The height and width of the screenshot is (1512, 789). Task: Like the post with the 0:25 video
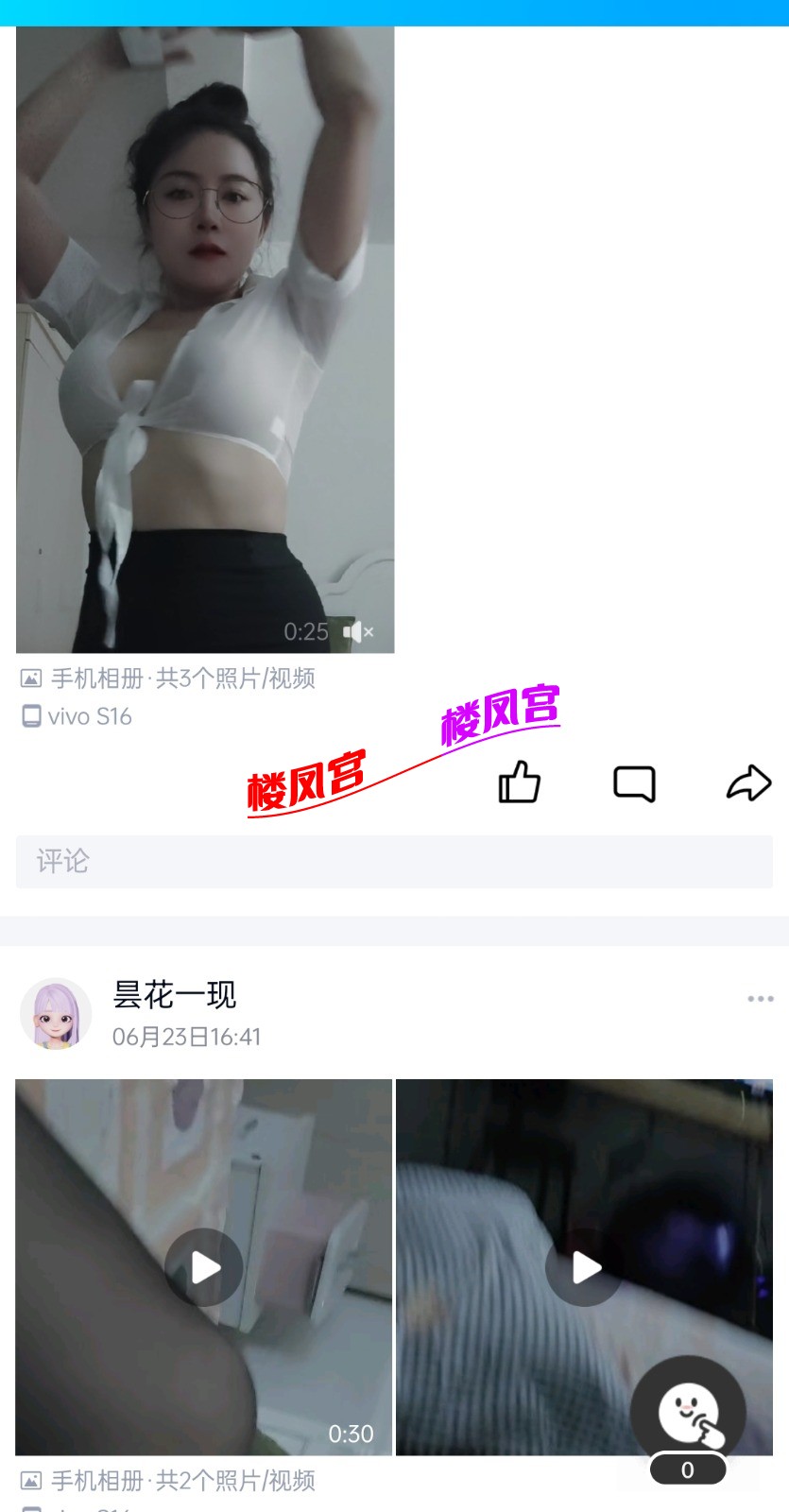click(x=519, y=782)
